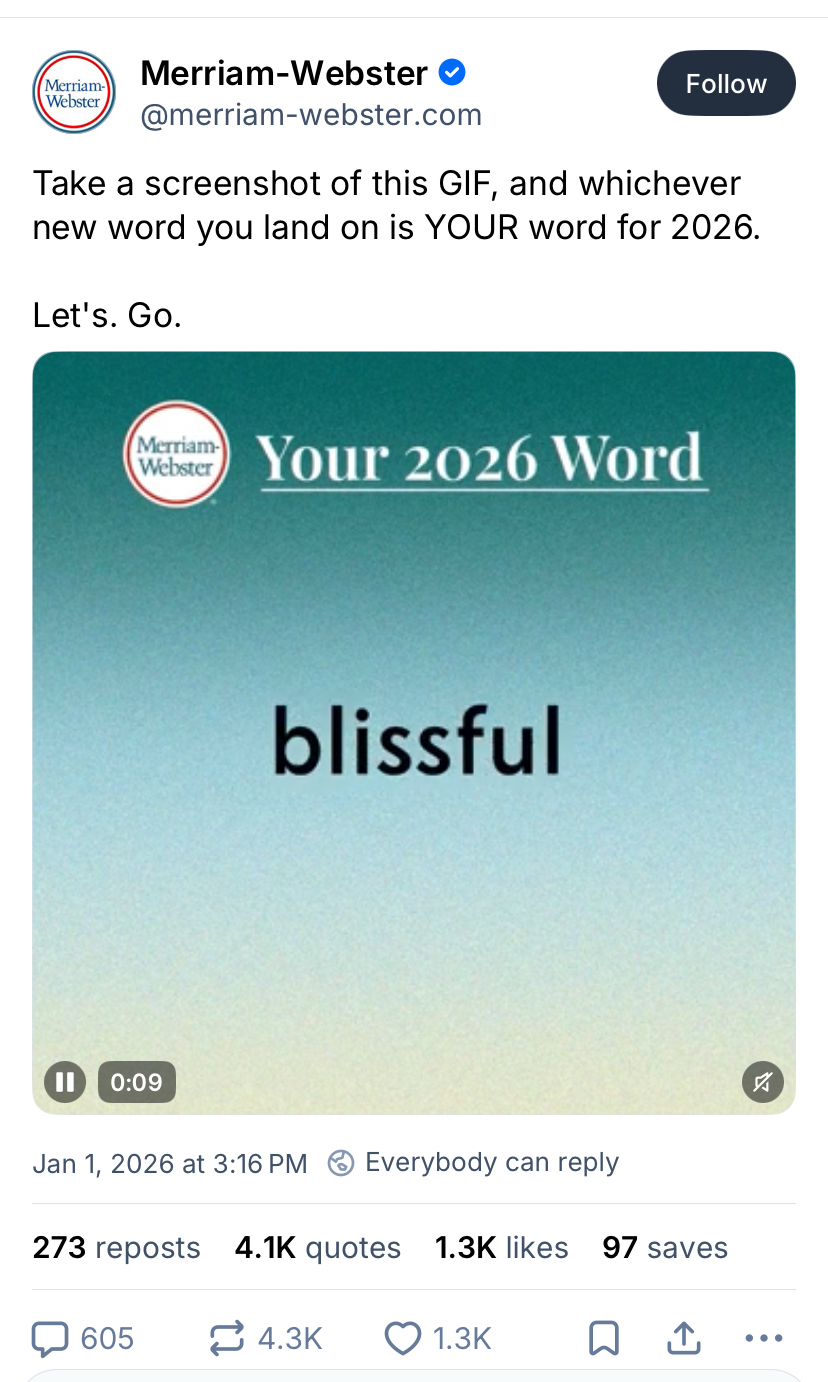
Task: Follow the Merriam-Webster account
Action: [x=725, y=84]
